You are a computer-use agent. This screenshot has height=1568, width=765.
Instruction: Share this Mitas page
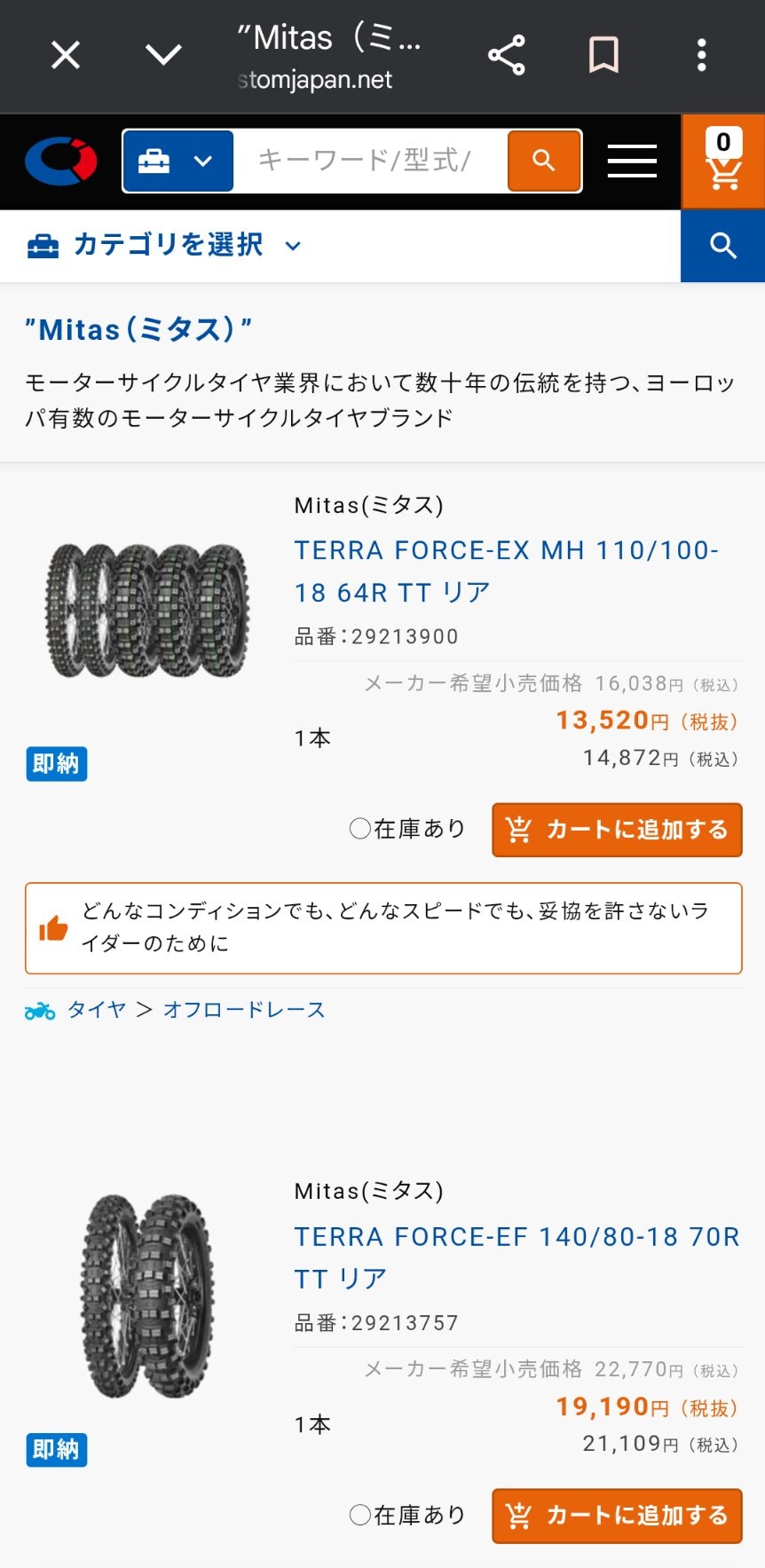[x=507, y=56]
